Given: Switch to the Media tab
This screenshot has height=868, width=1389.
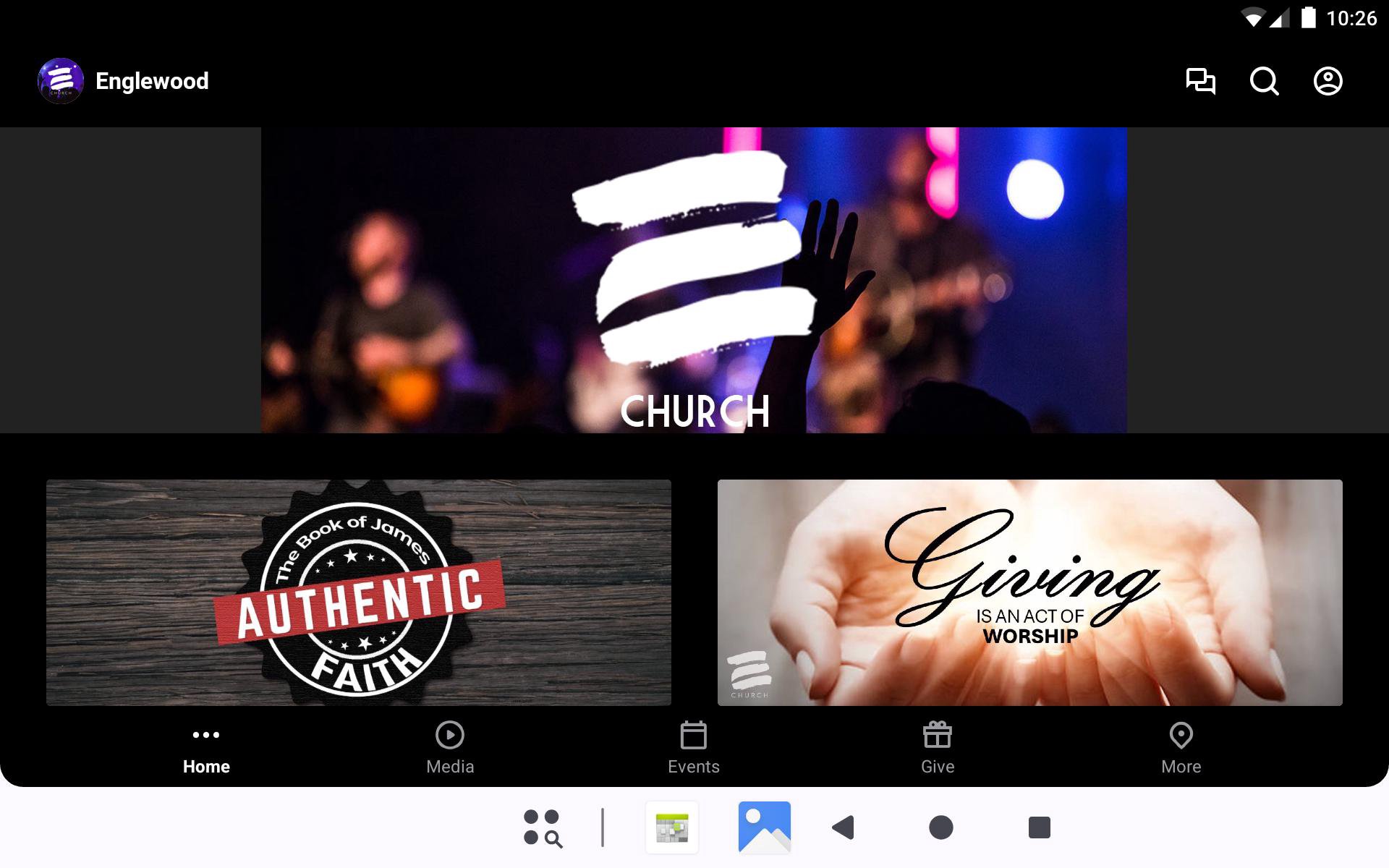Looking at the screenshot, I should pyautogui.click(x=450, y=749).
